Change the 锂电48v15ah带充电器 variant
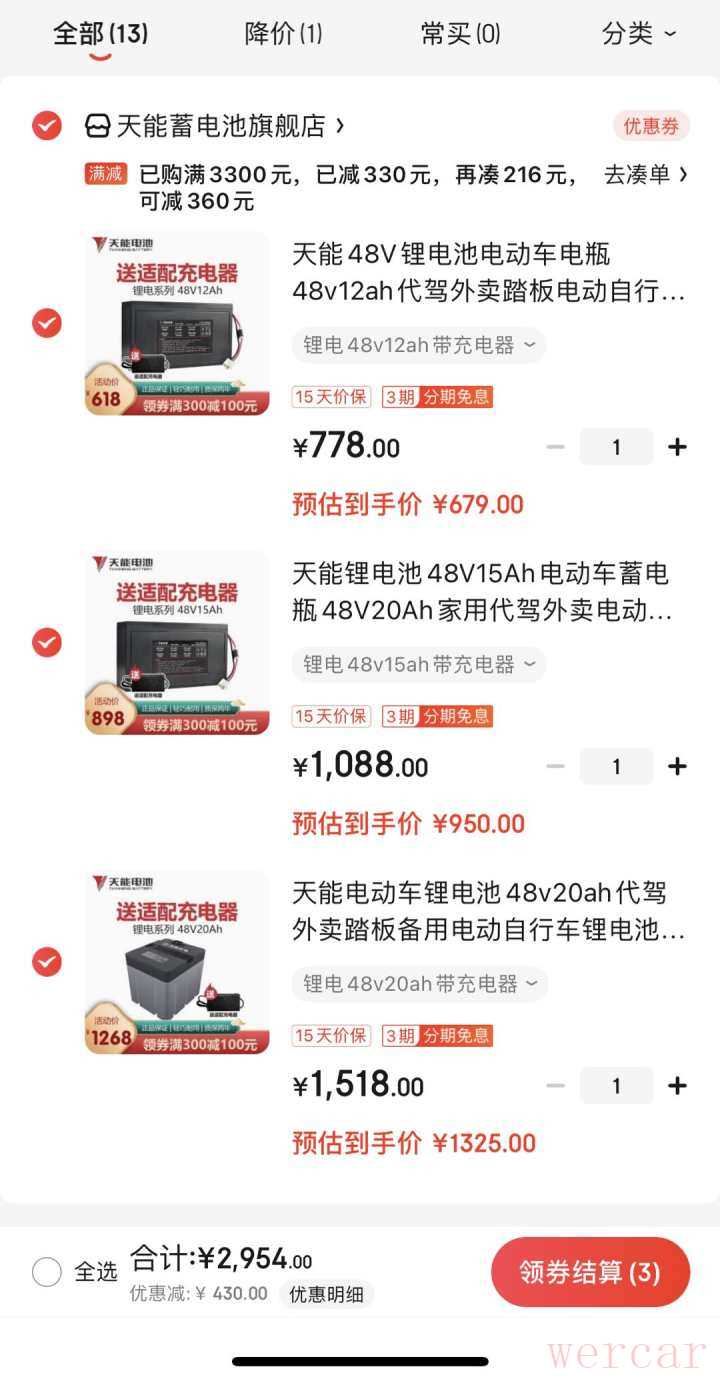This screenshot has width=720, height=1381. (x=419, y=664)
